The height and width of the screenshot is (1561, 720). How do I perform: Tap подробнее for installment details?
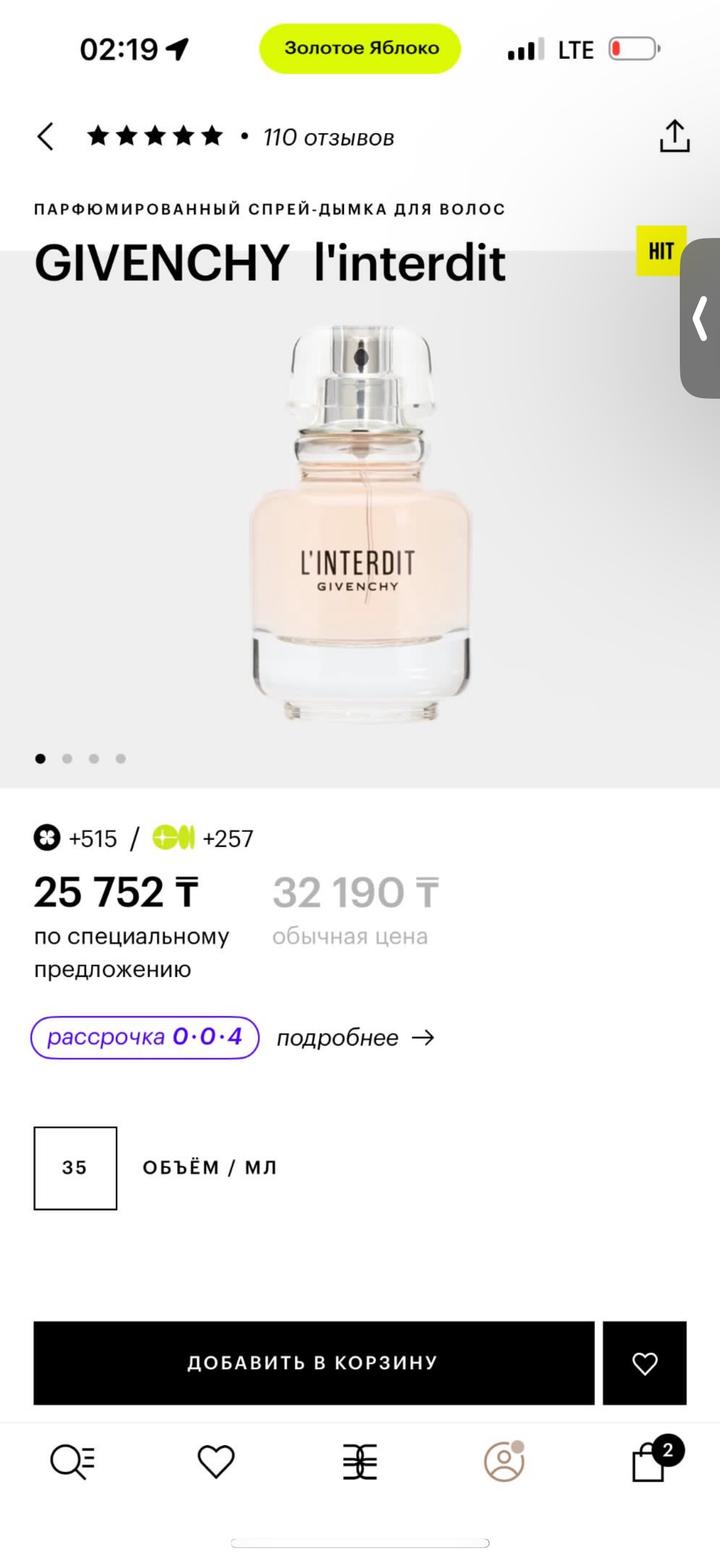355,1037
